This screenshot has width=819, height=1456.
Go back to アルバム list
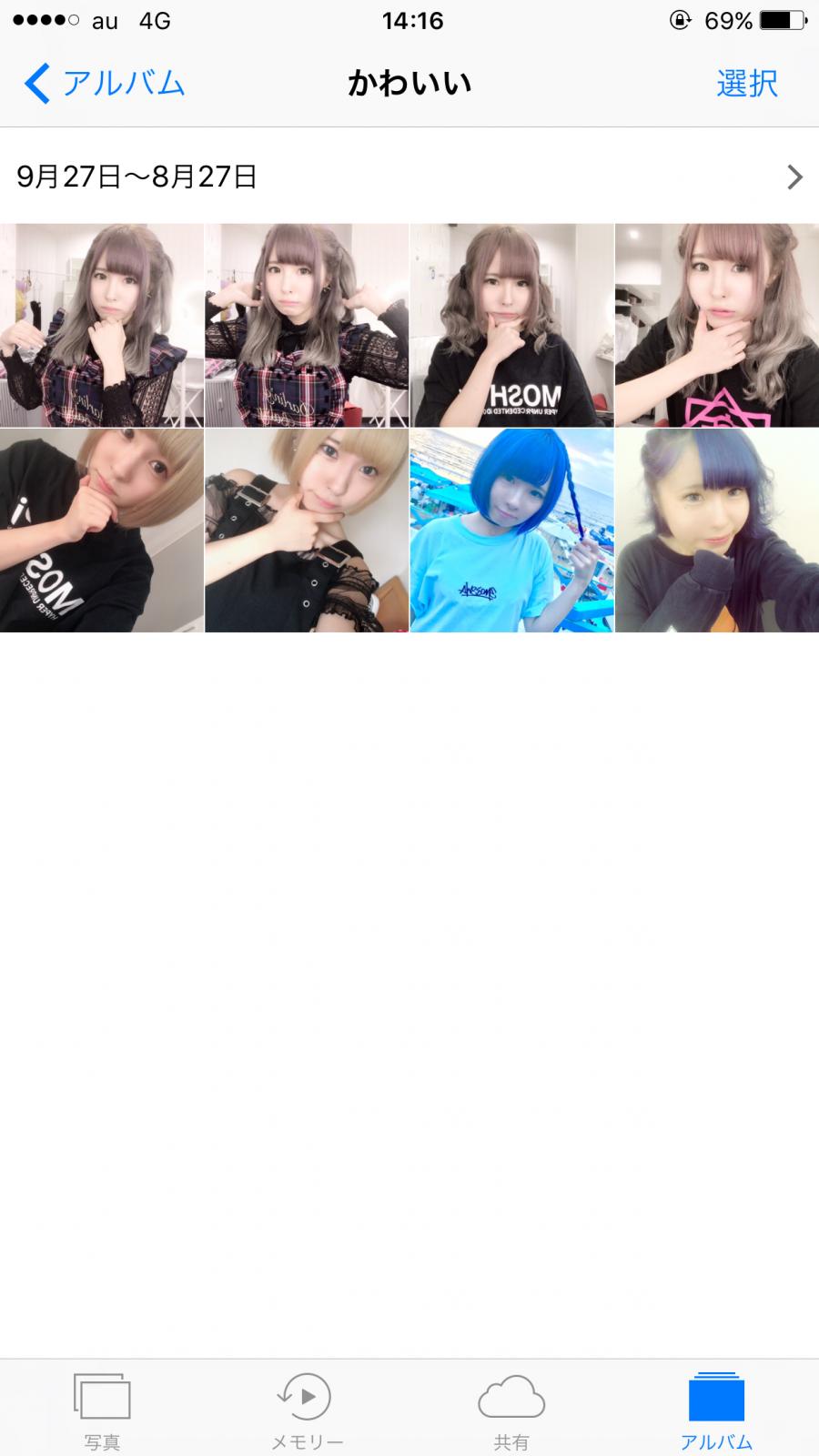[104, 84]
